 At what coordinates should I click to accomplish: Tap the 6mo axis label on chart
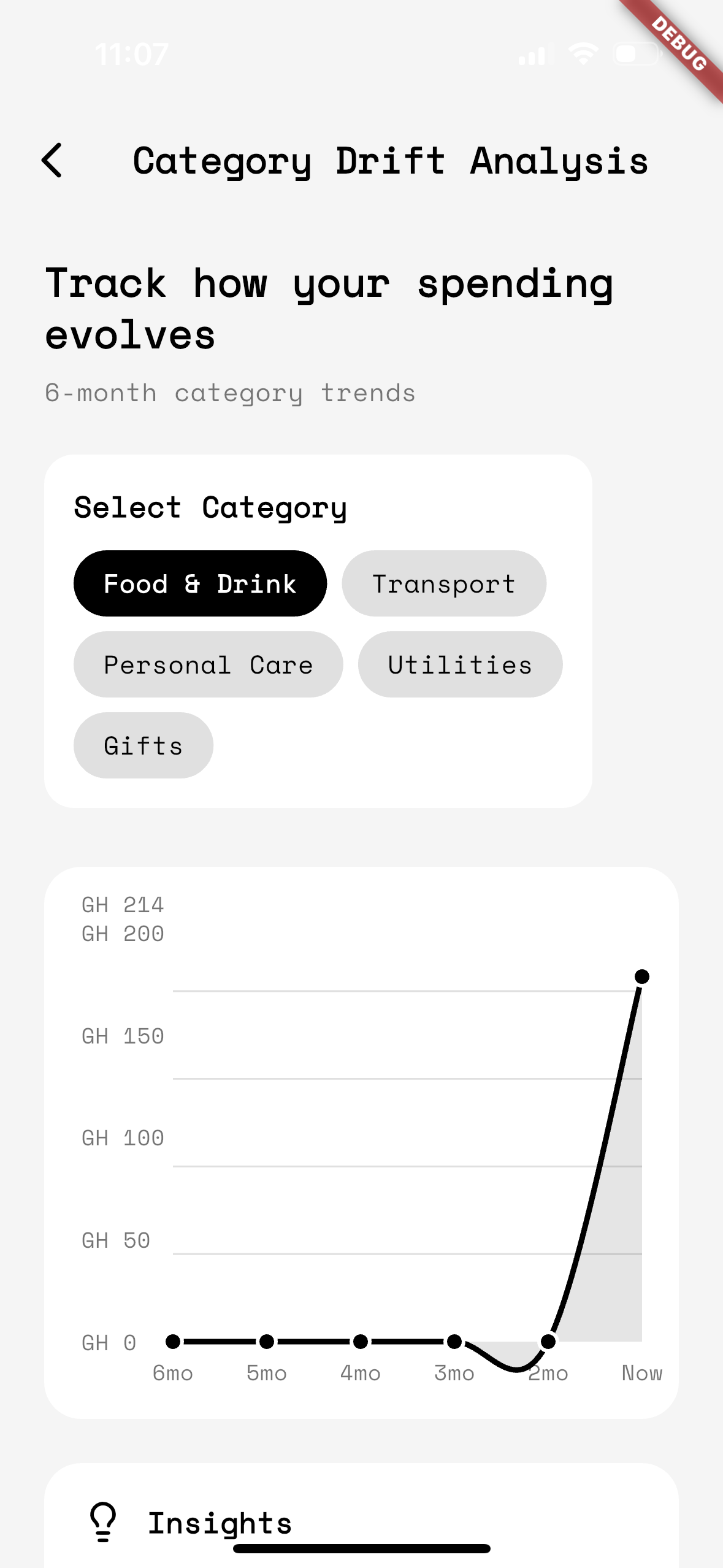coord(174,1373)
